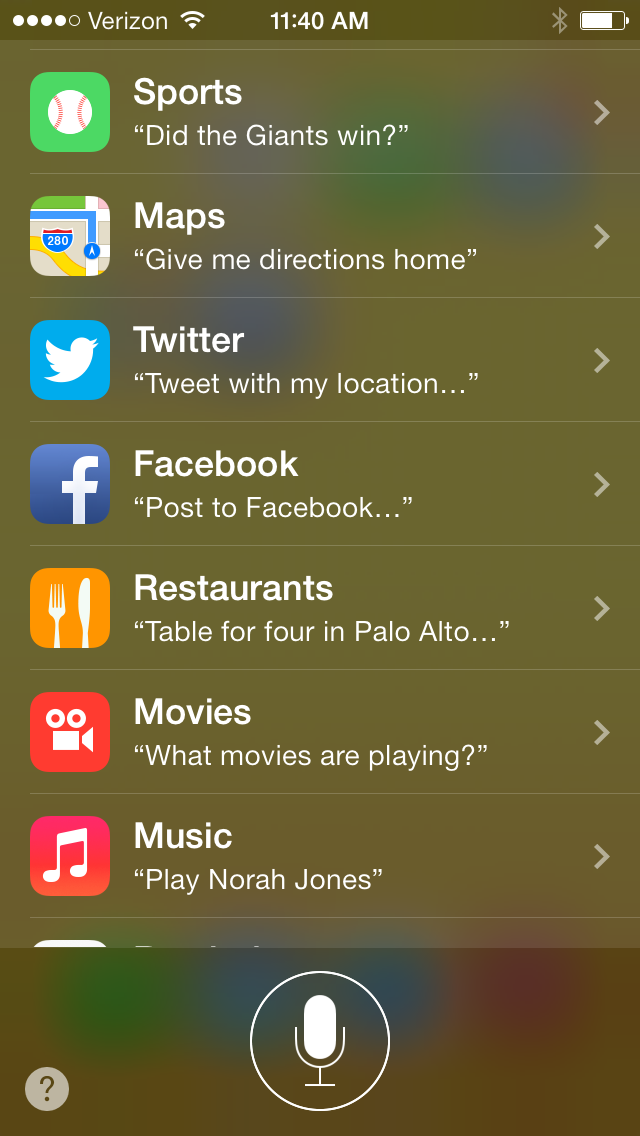
Task: Open the Maps example commands
Action: pyautogui.click(x=320, y=236)
